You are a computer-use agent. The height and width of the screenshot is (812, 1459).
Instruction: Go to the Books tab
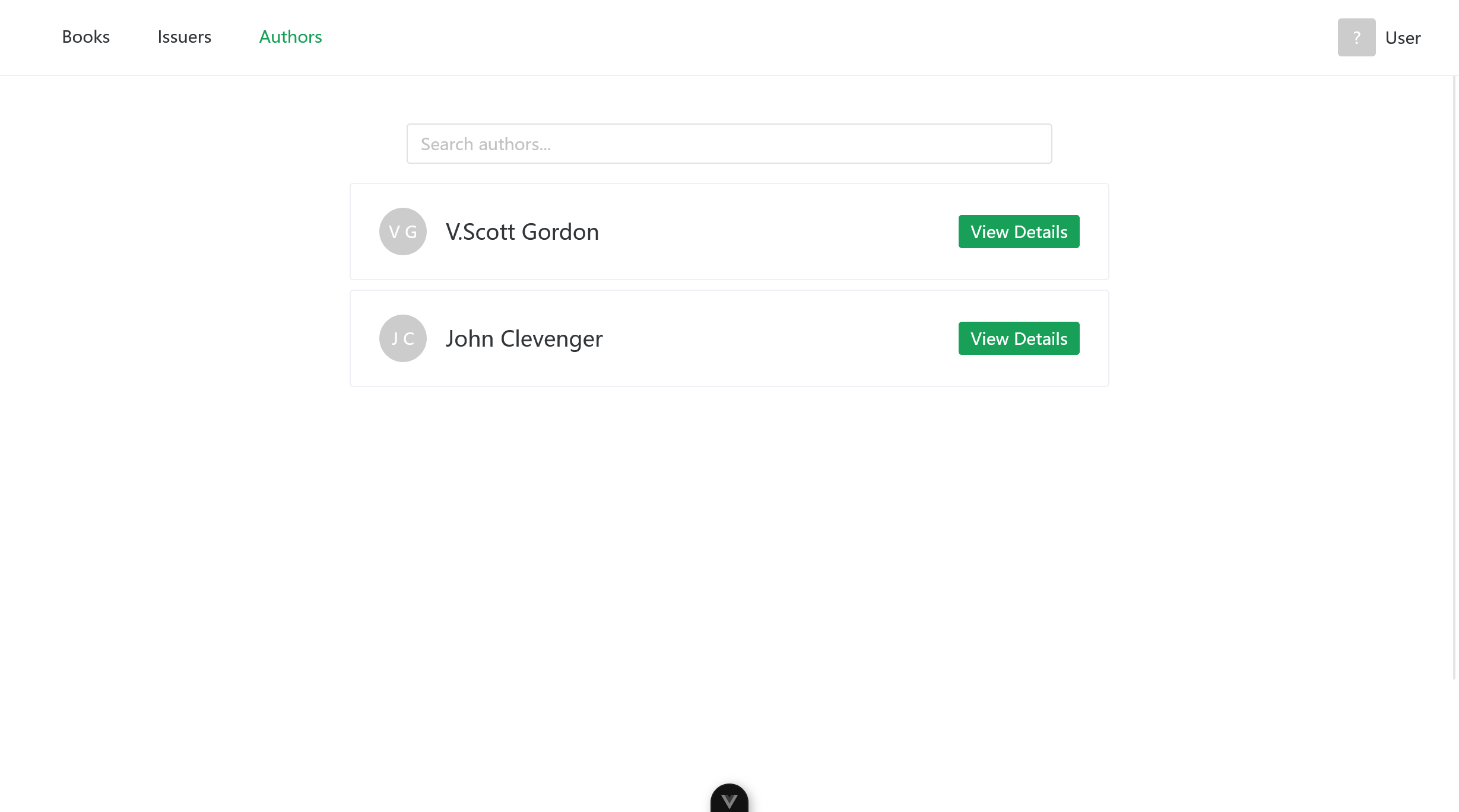click(x=86, y=37)
